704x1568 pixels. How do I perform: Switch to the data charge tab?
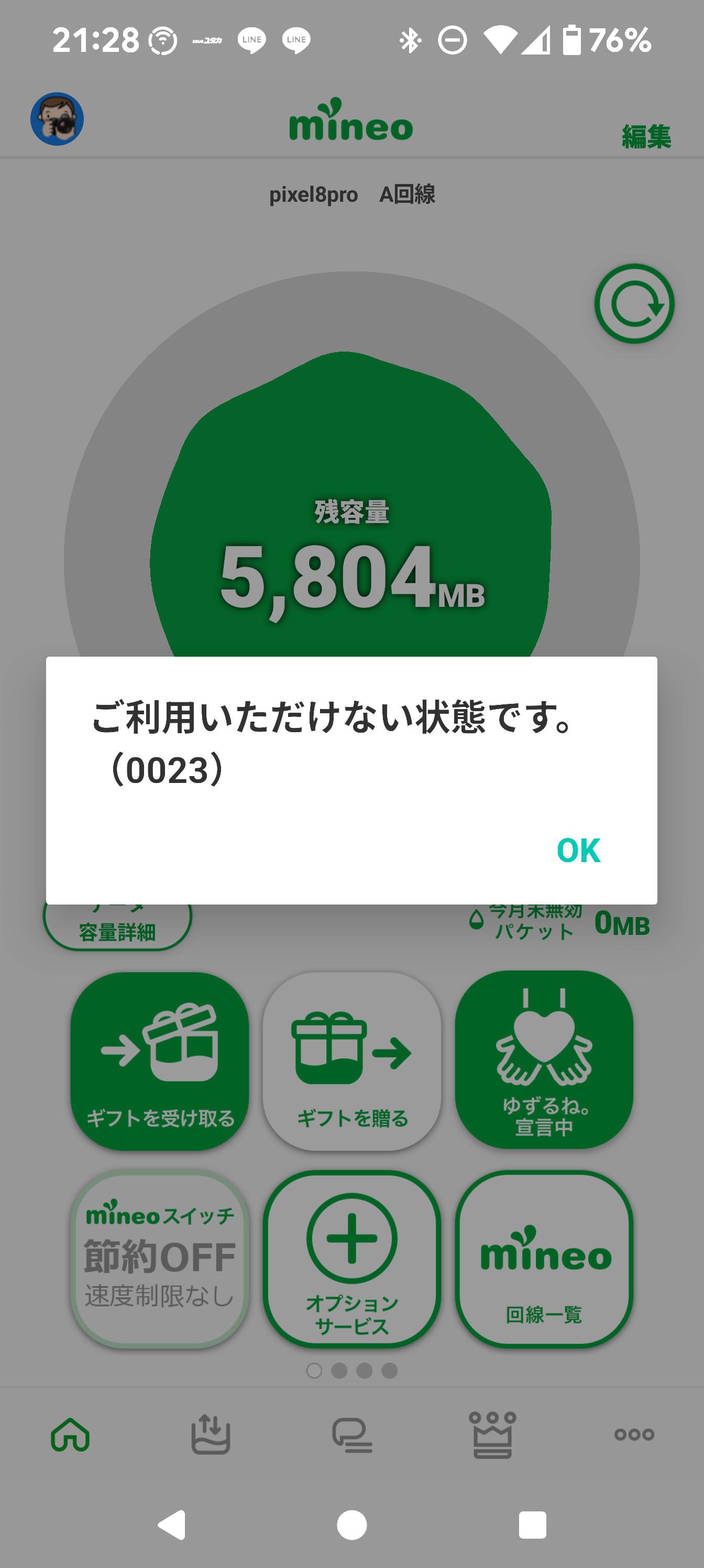211,1435
